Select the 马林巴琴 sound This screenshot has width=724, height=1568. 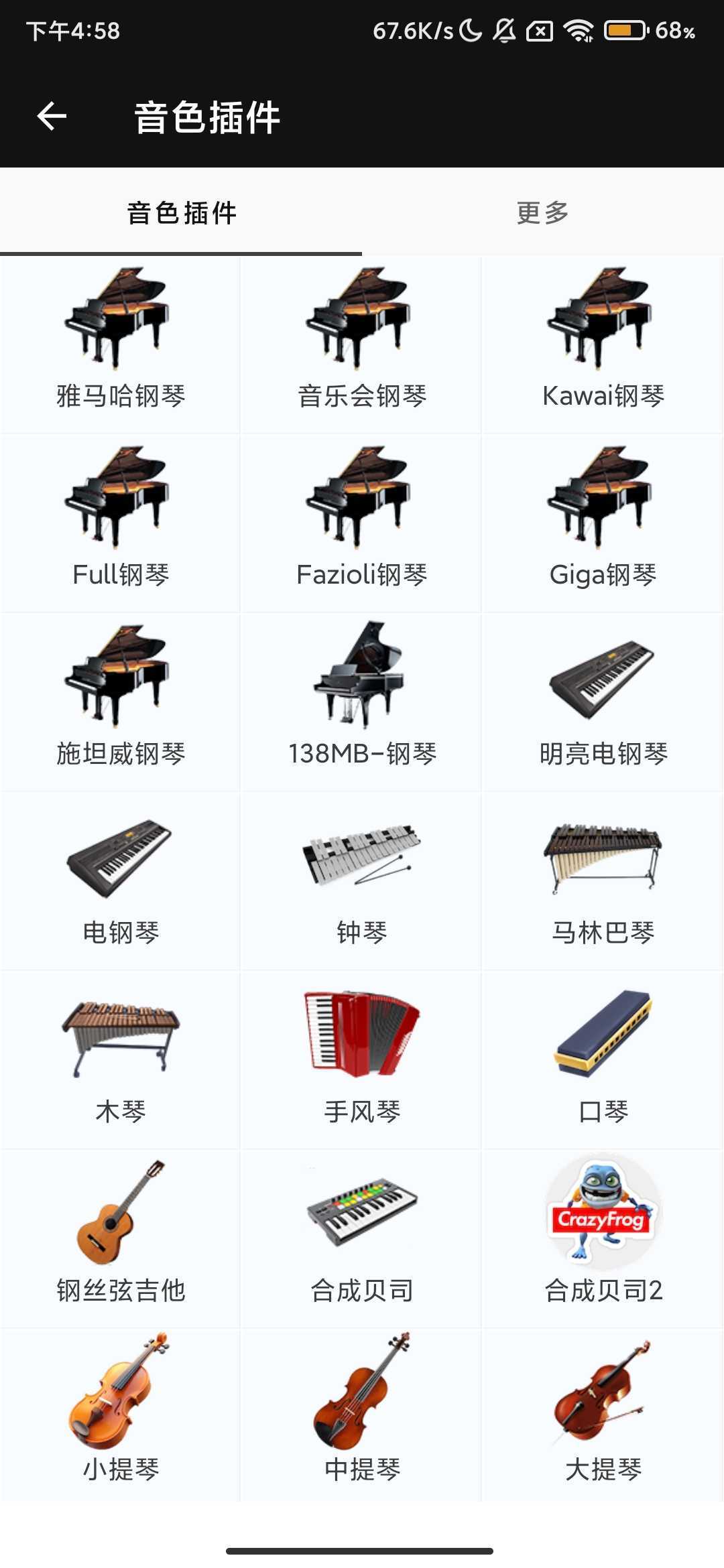pyautogui.click(x=603, y=880)
